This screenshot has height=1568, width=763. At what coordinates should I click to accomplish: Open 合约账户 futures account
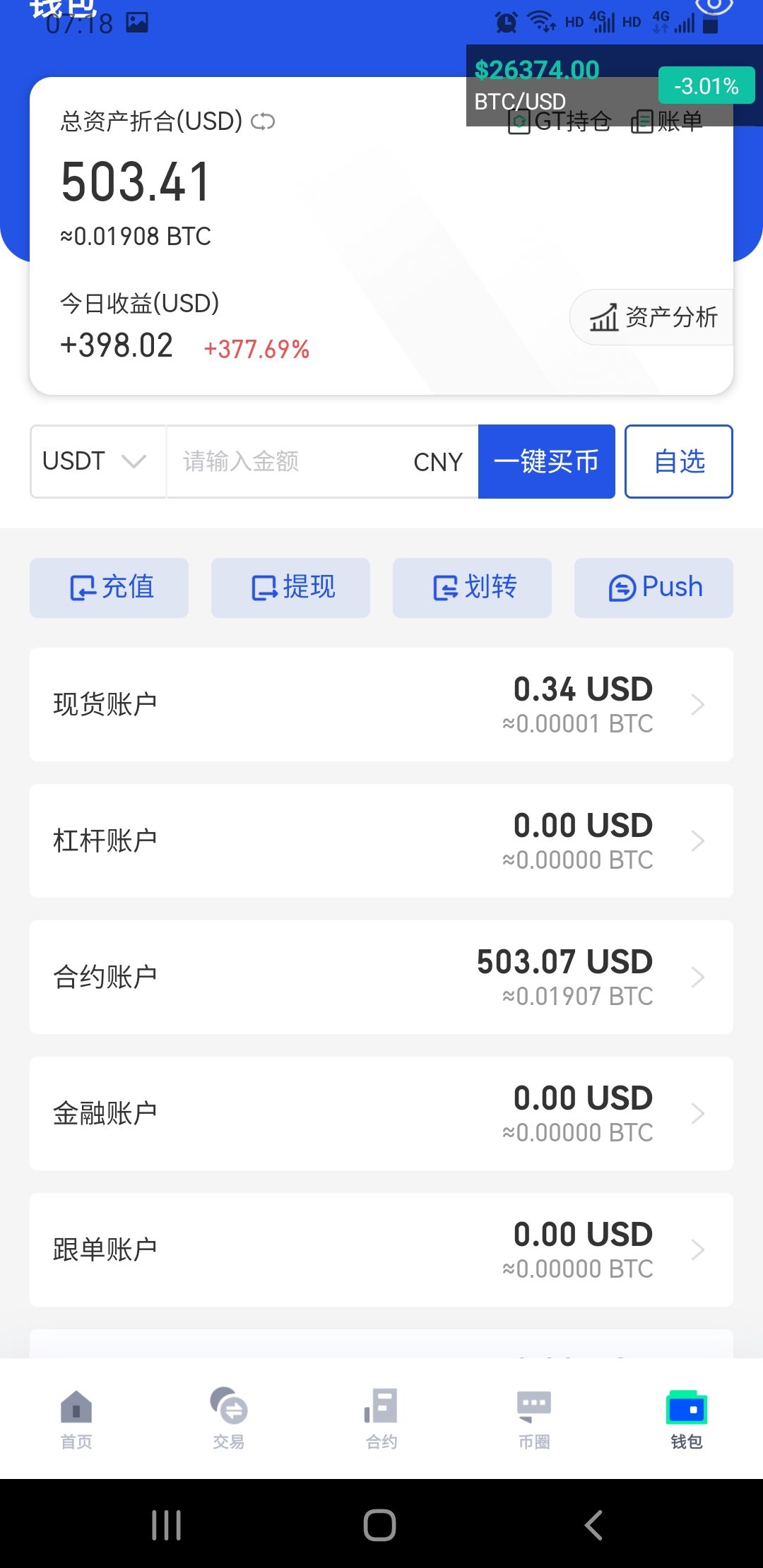(x=381, y=977)
